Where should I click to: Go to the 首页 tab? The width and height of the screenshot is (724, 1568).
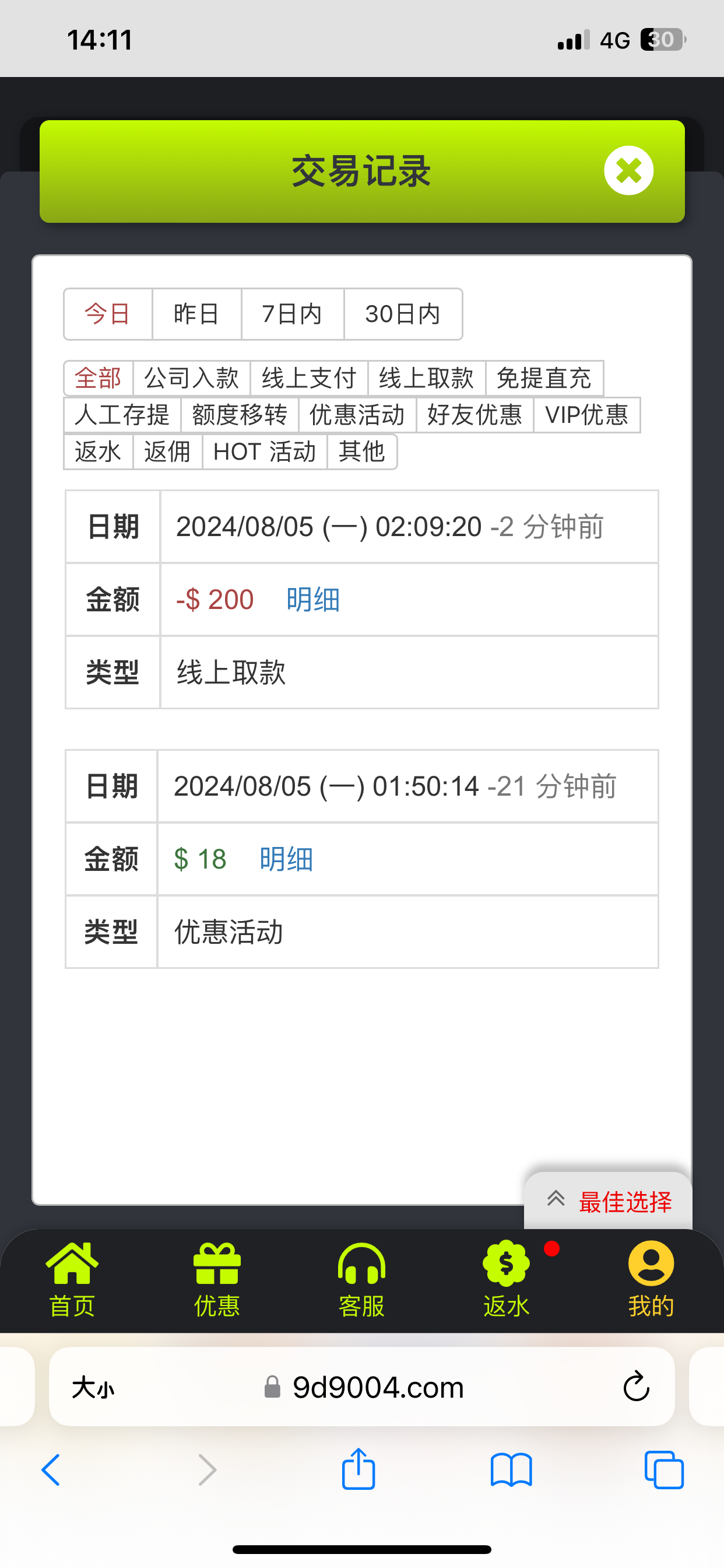click(x=72, y=1279)
